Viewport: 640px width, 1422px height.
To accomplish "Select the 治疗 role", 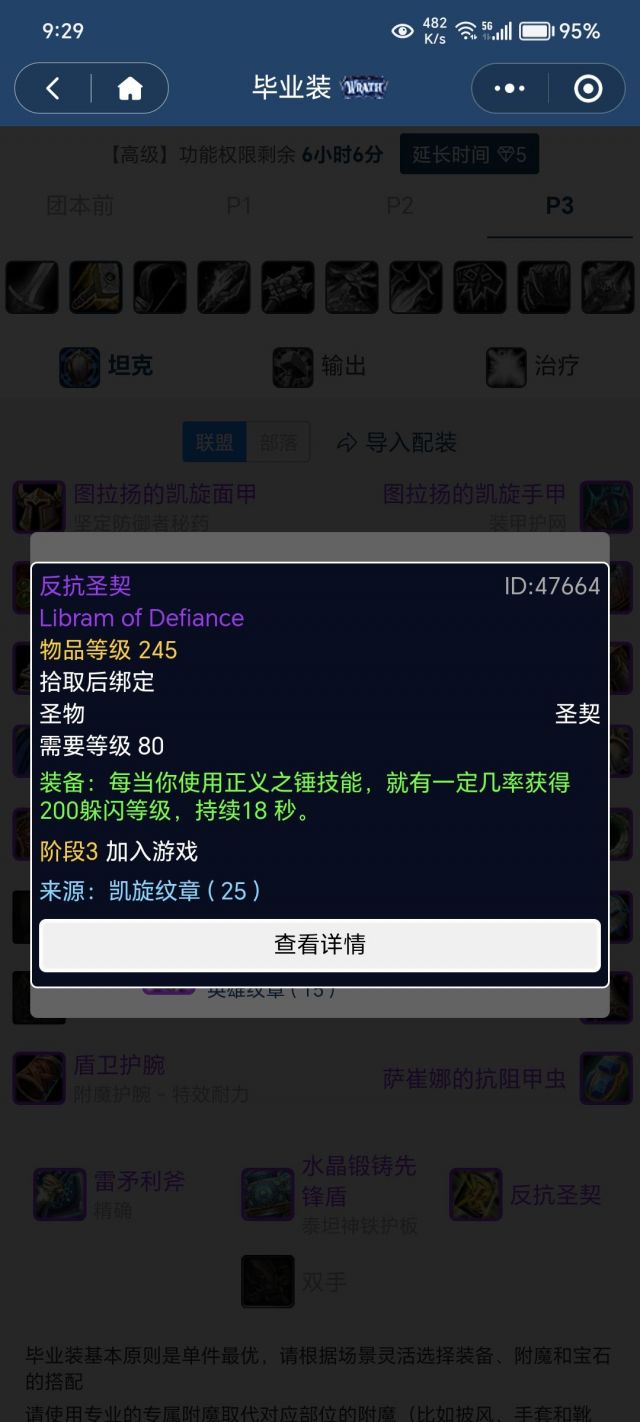I will pos(533,367).
